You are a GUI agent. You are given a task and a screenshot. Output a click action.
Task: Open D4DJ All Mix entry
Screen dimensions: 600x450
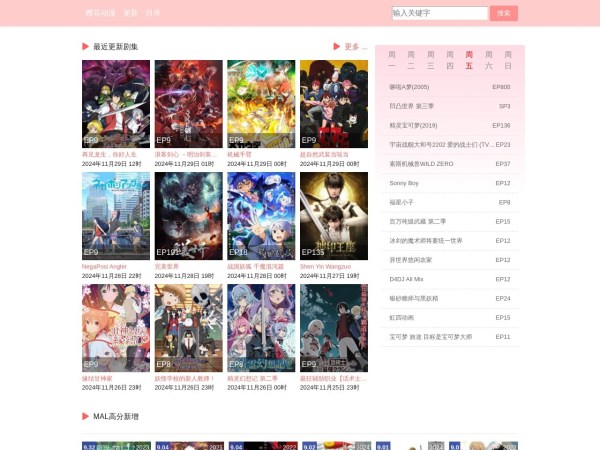(406, 279)
